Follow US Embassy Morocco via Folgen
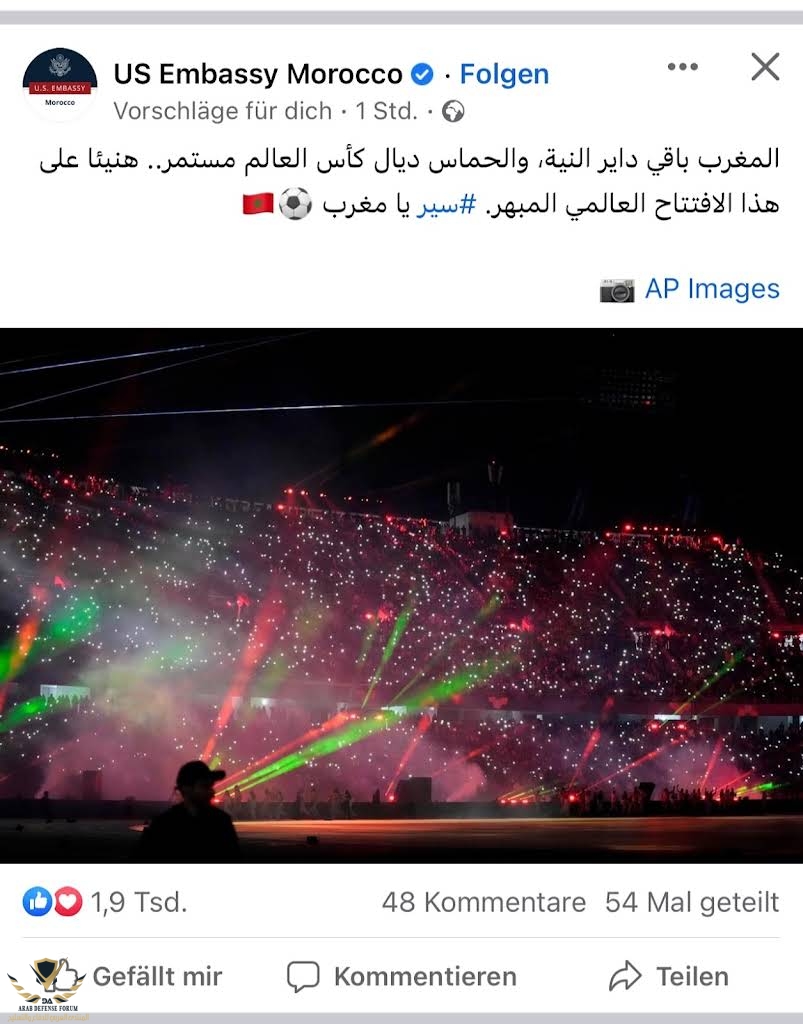Screen dimensions: 803x1024 pos(504,74)
